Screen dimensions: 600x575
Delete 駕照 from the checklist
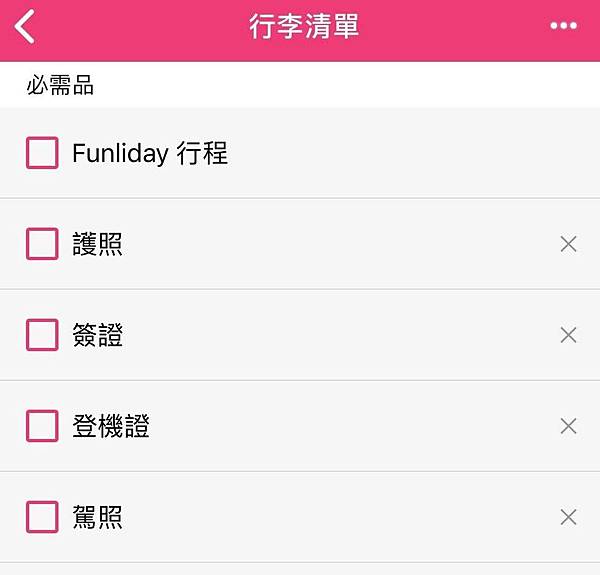pyautogui.click(x=568, y=517)
